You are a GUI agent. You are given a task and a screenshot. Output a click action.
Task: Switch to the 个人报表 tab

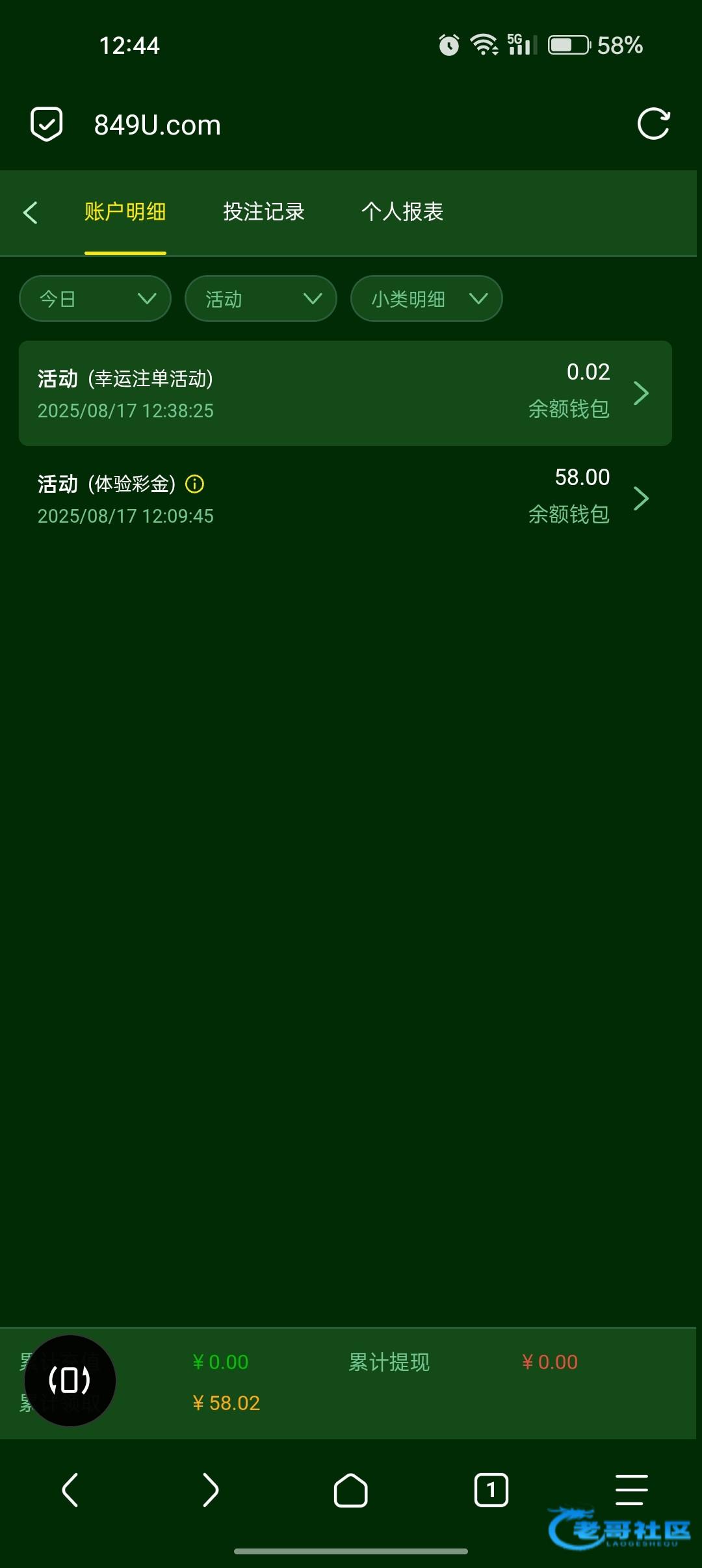click(x=402, y=212)
